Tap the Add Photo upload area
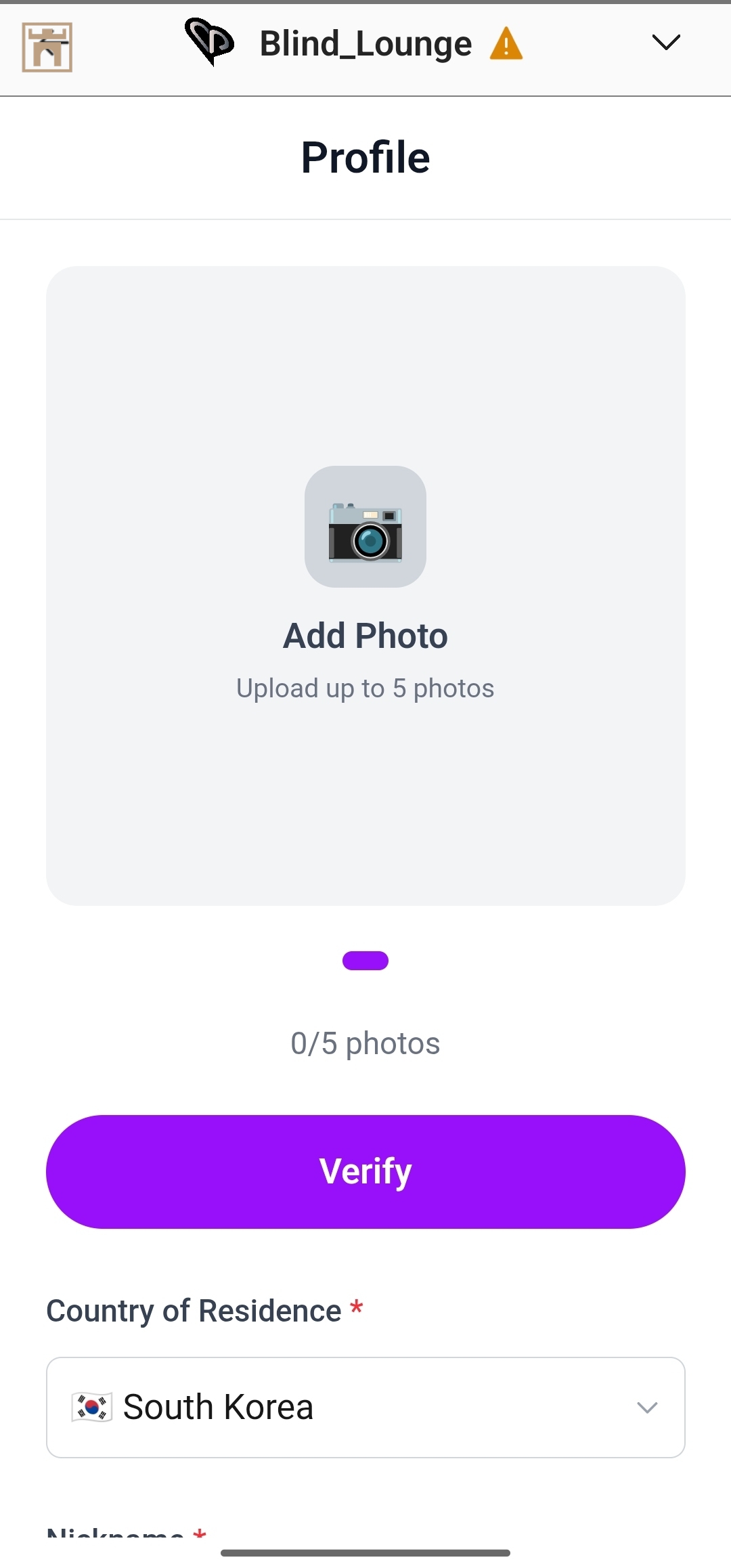Screen dimensions: 731x1568 [x=365, y=586]
